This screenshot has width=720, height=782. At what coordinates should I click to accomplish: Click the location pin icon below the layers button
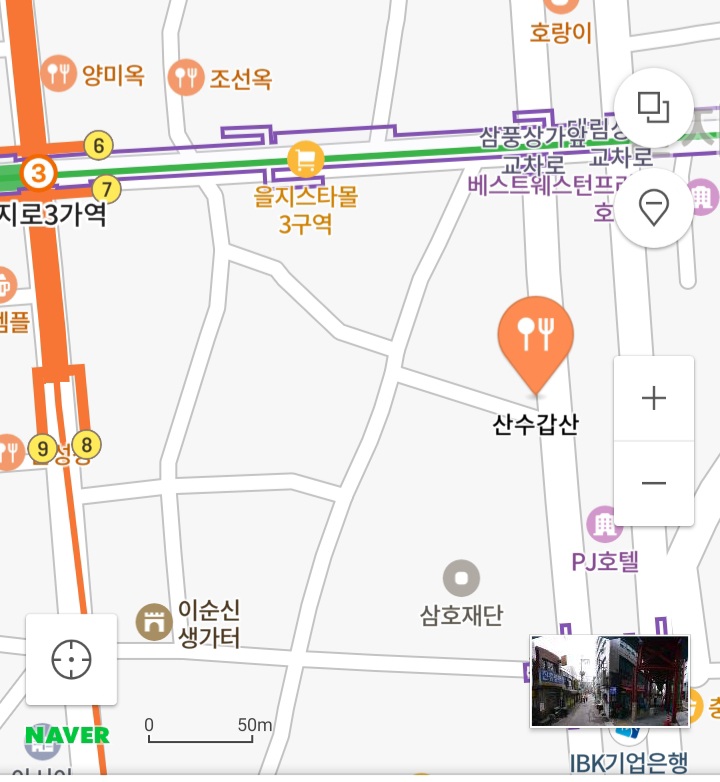point(654,207)
